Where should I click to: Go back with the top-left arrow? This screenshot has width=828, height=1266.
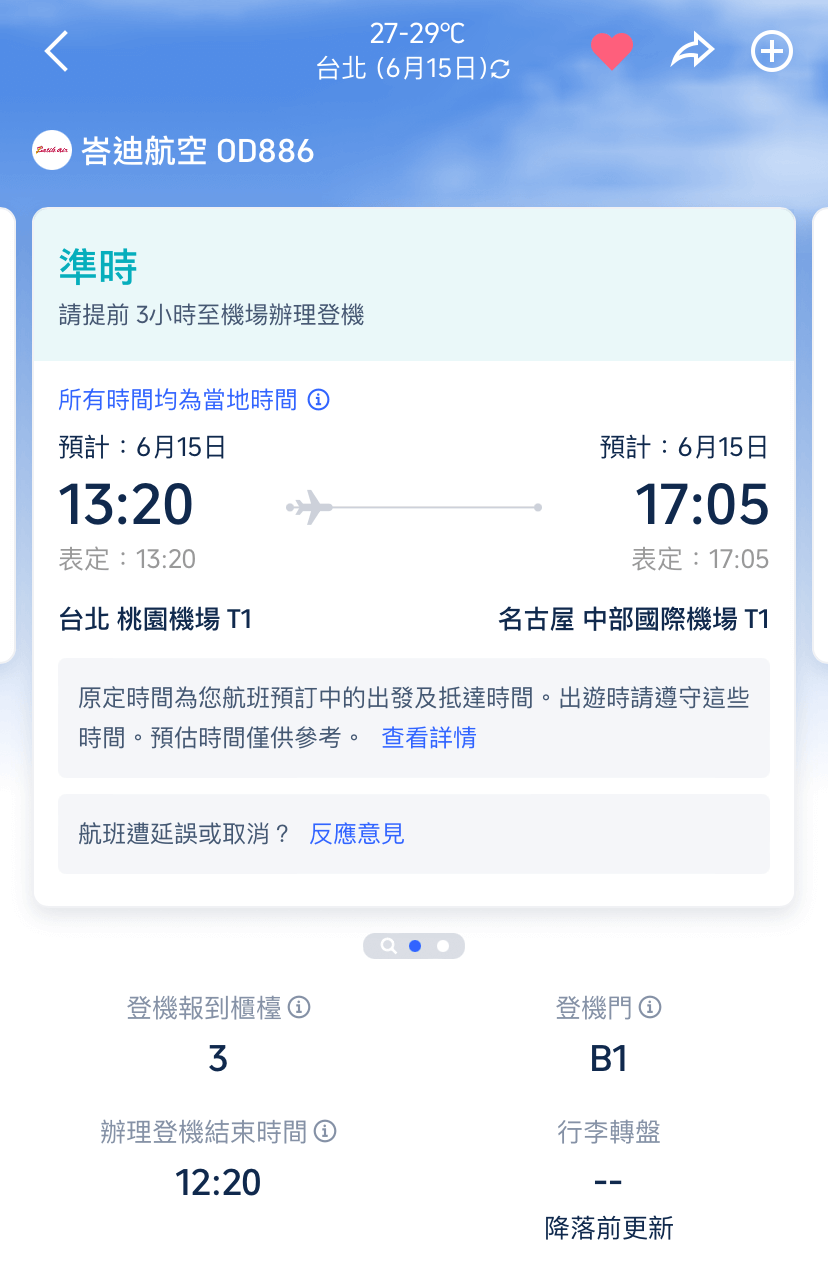point(57,51)
